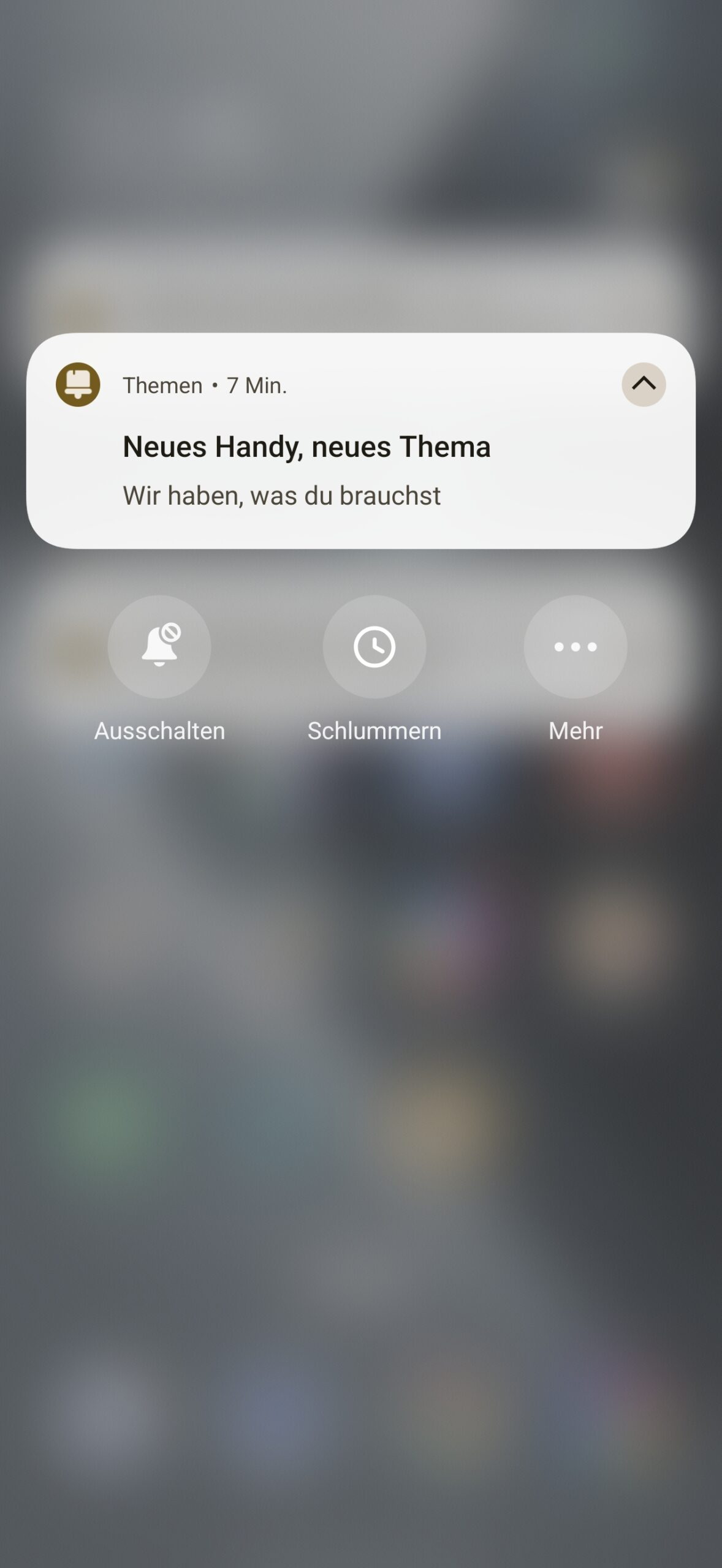Image resolution: width=722 pixels, height=1568 pixels.
Task: Turn off notifications via Ausschalten
Action: [x=159, y=647]
